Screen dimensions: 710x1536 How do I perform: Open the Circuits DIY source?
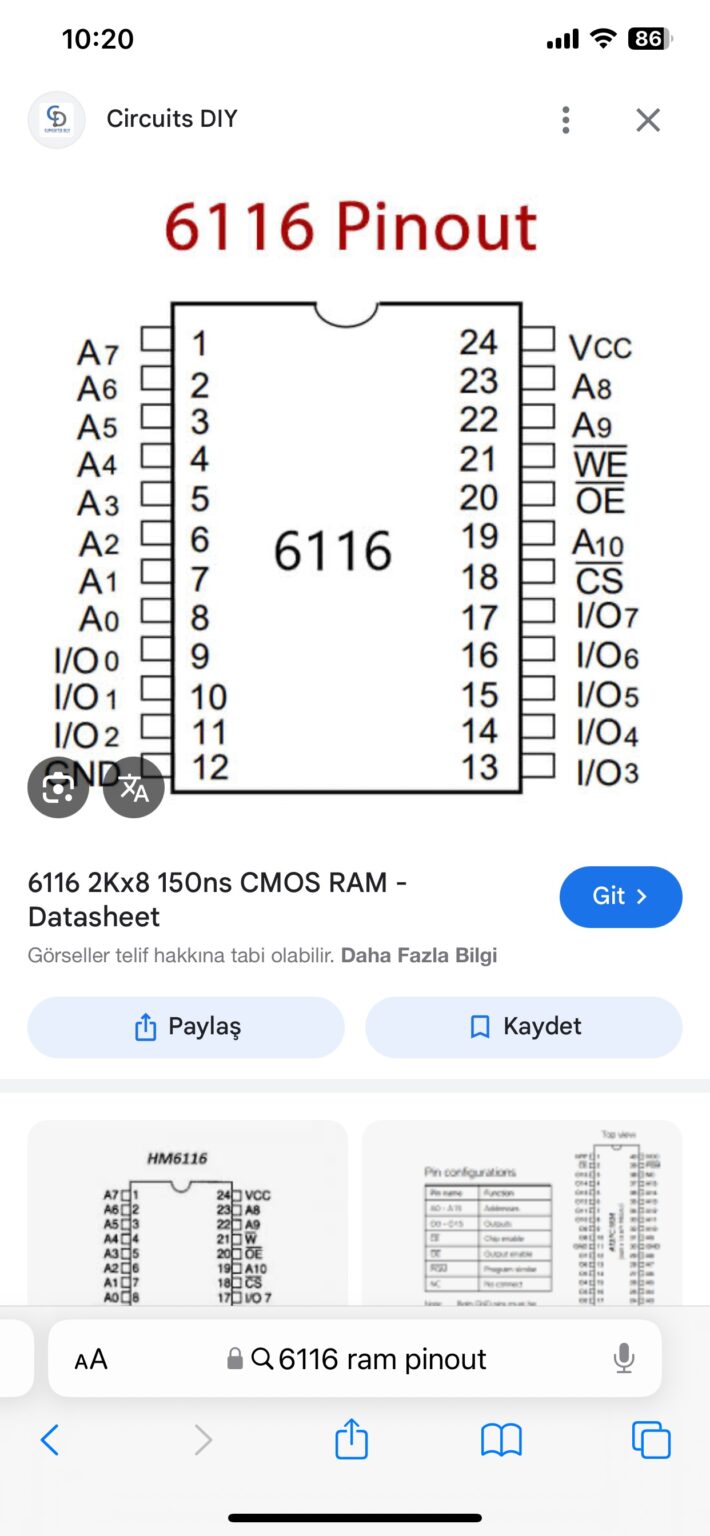[x=170, y=119]
